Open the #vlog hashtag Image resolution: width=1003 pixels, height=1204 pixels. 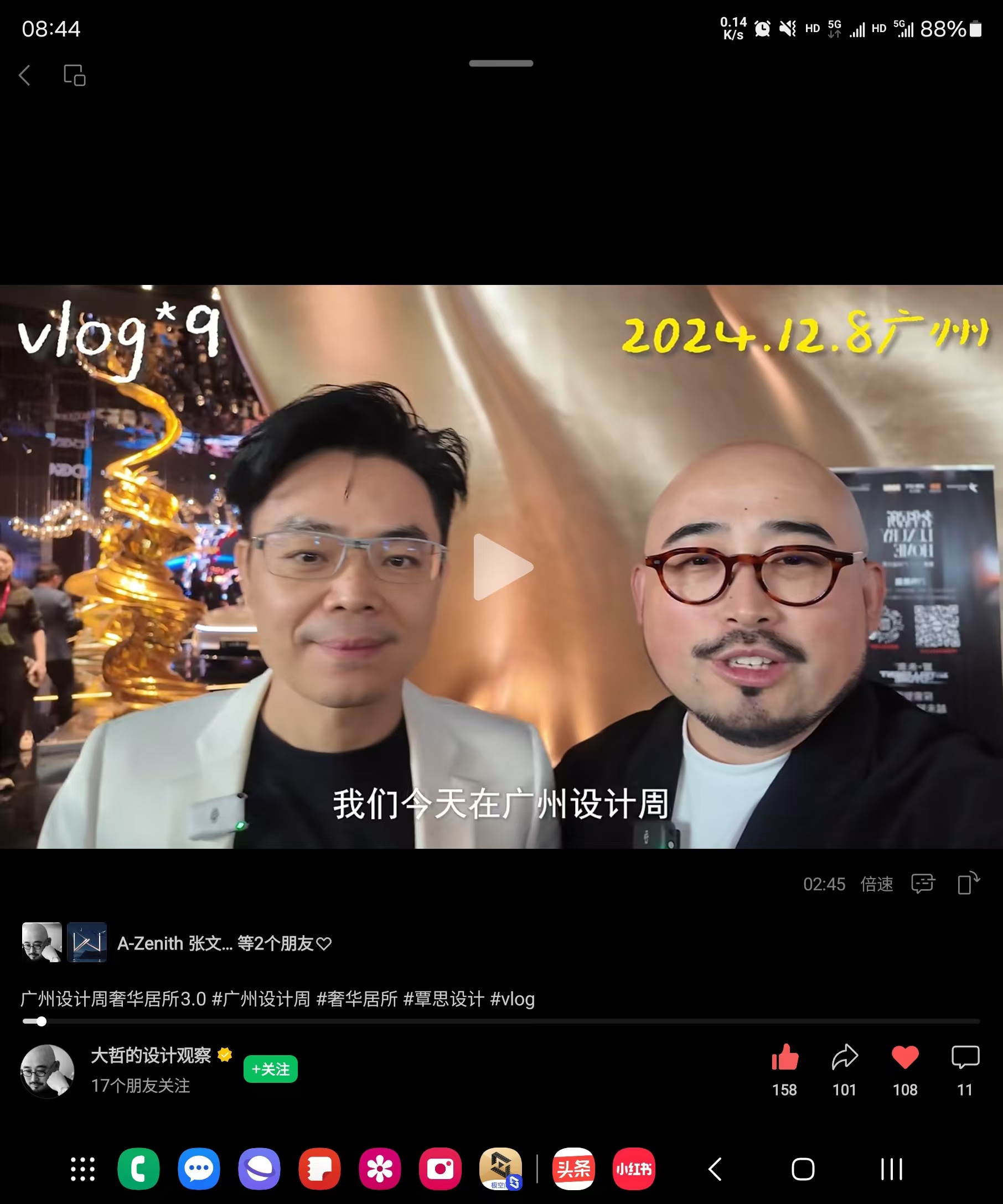coord(512,999)
